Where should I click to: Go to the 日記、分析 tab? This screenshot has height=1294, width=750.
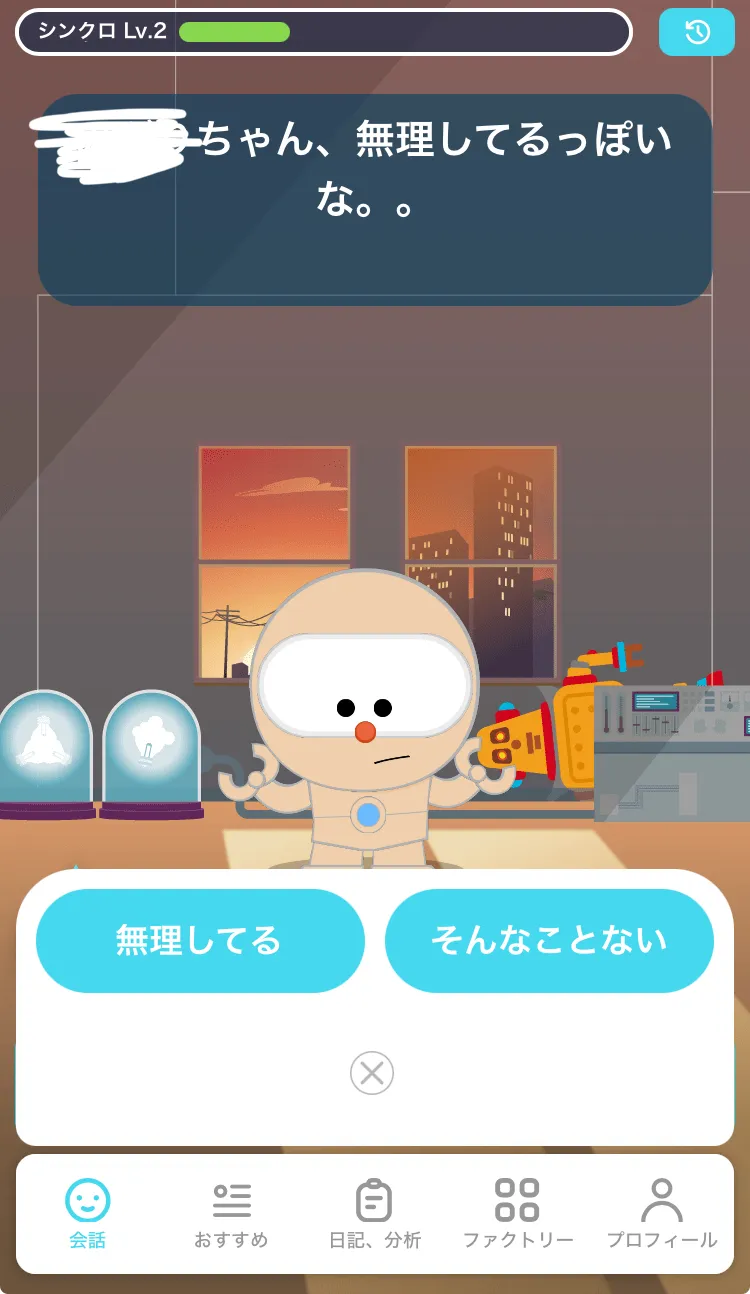pyautogui.click(x=375, y=1214)
